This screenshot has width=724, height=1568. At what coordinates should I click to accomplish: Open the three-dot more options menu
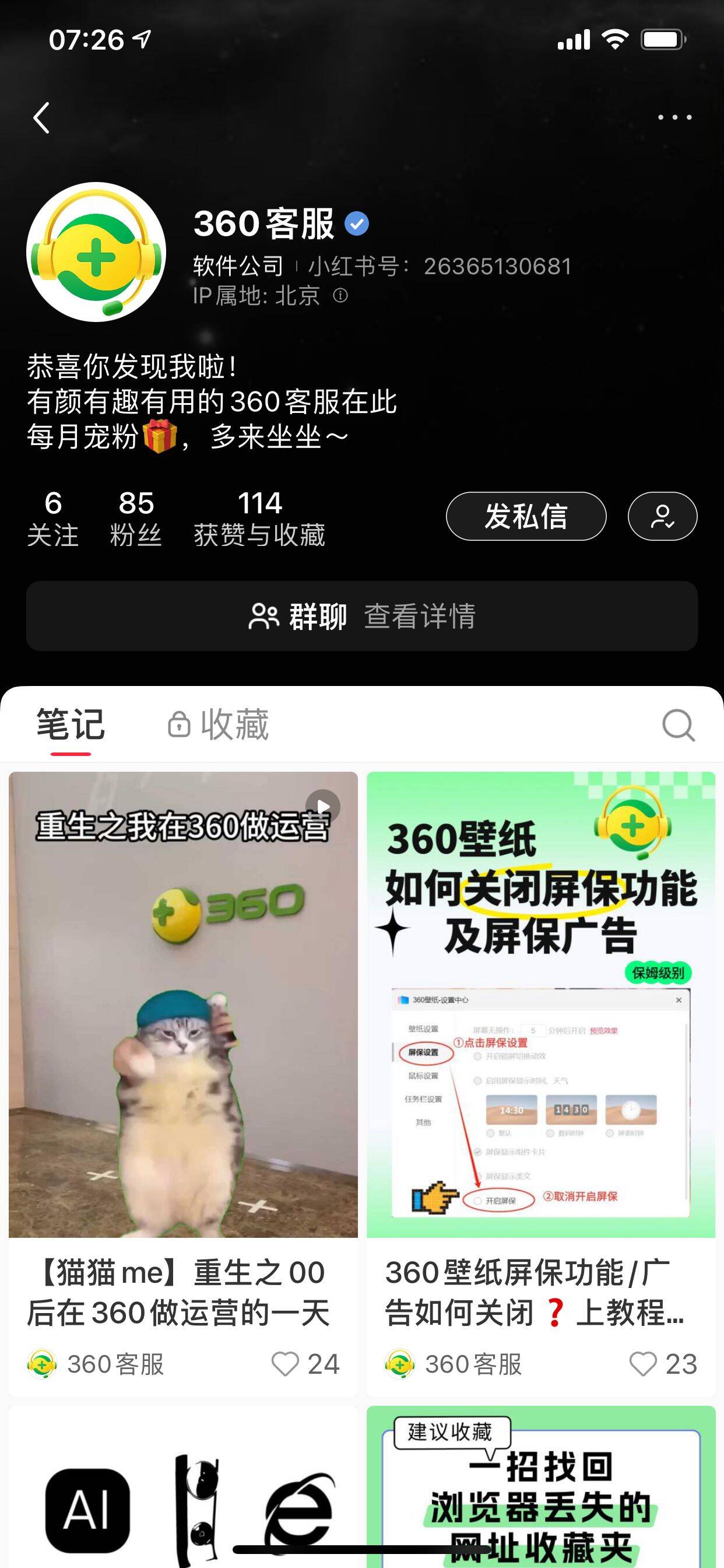click(670, 116)
